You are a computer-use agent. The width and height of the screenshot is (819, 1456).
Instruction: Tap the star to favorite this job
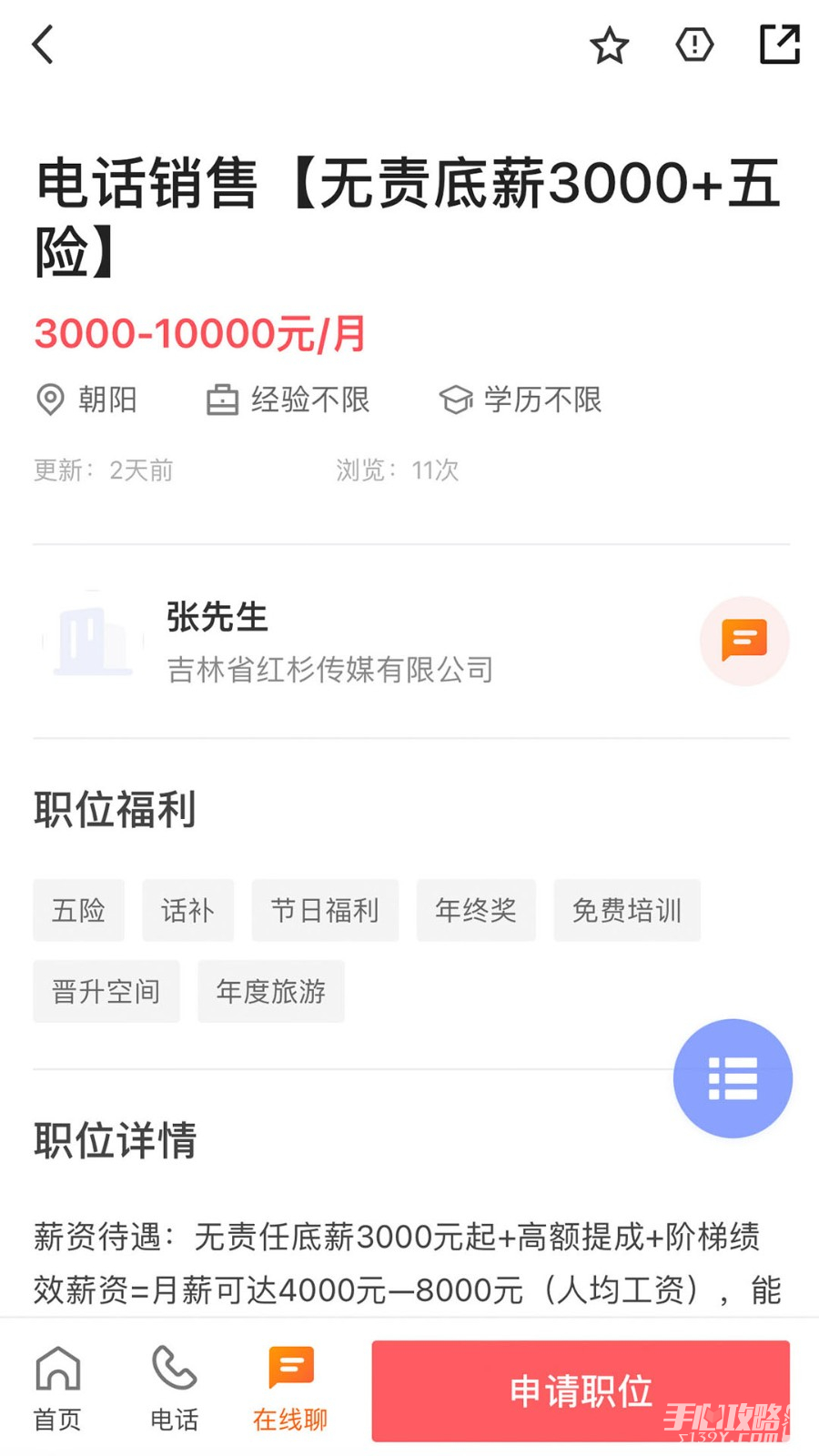(610, 45)
